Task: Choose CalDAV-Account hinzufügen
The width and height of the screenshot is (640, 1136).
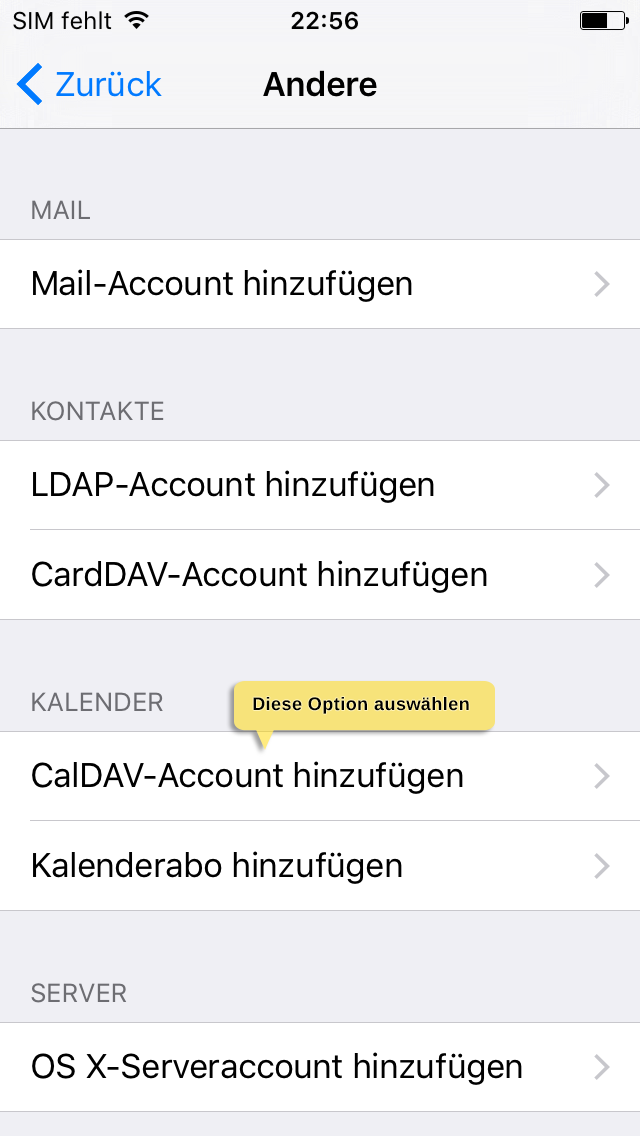Action: click(320, 776)
